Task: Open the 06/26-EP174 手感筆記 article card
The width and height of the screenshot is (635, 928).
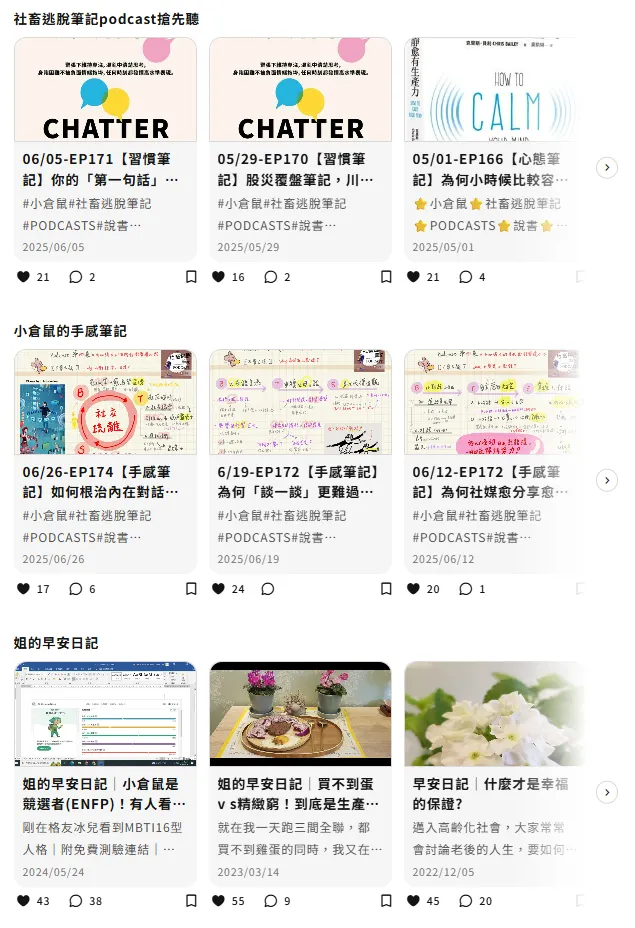Action: click(105, 481)
